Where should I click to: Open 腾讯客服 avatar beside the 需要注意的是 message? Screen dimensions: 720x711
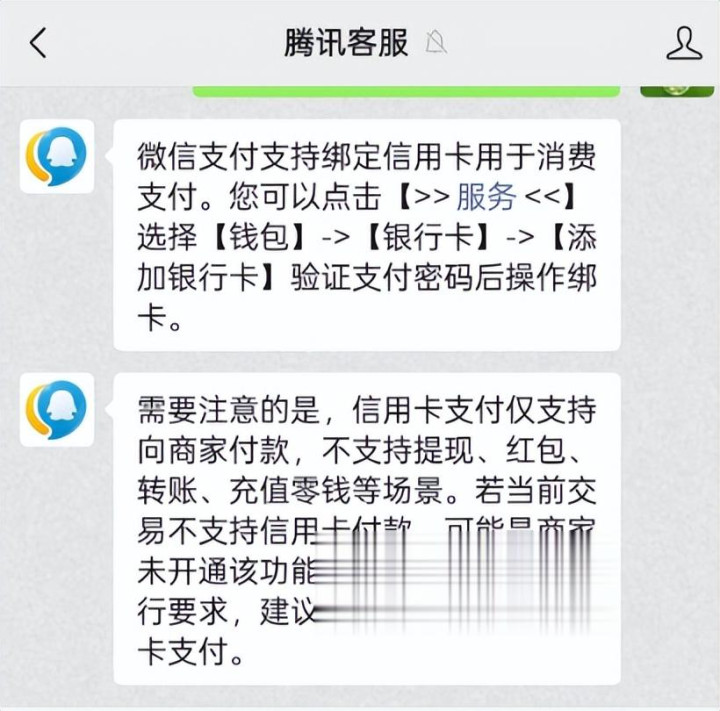coord(57,410)
